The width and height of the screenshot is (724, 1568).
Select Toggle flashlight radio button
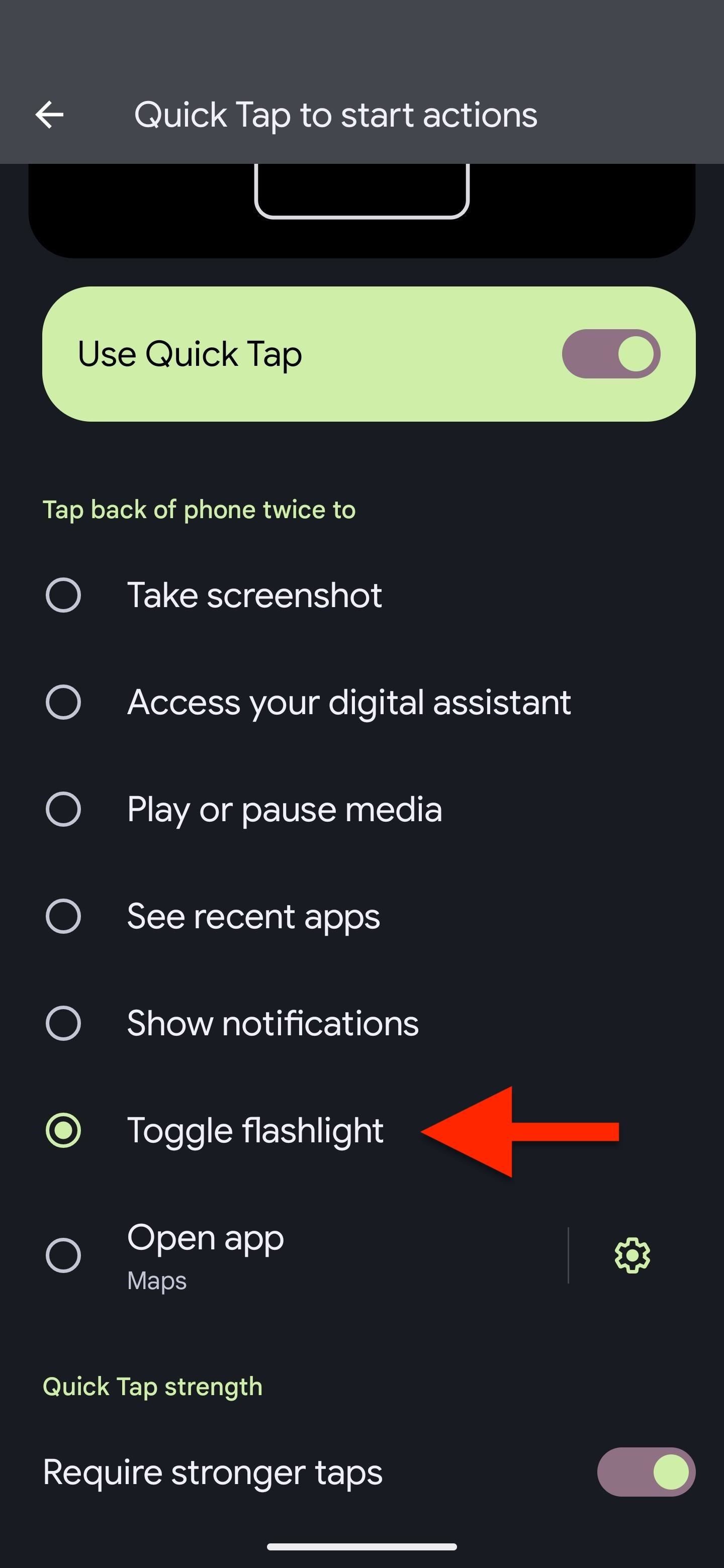[63, 1130]
